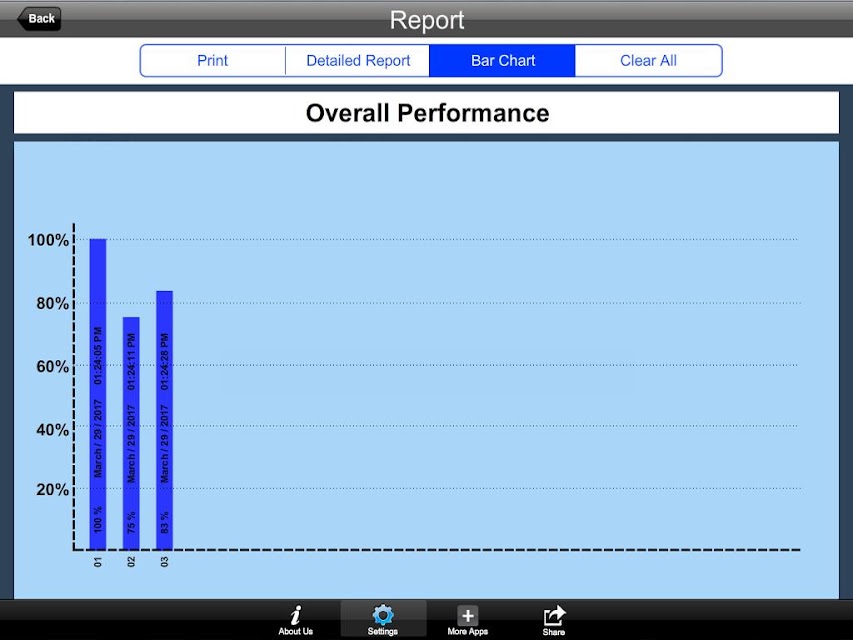Image resolution: width=853 pixels, height=640 pixels.
Task: Browse More Apps
Action: [x=468, y=620]
